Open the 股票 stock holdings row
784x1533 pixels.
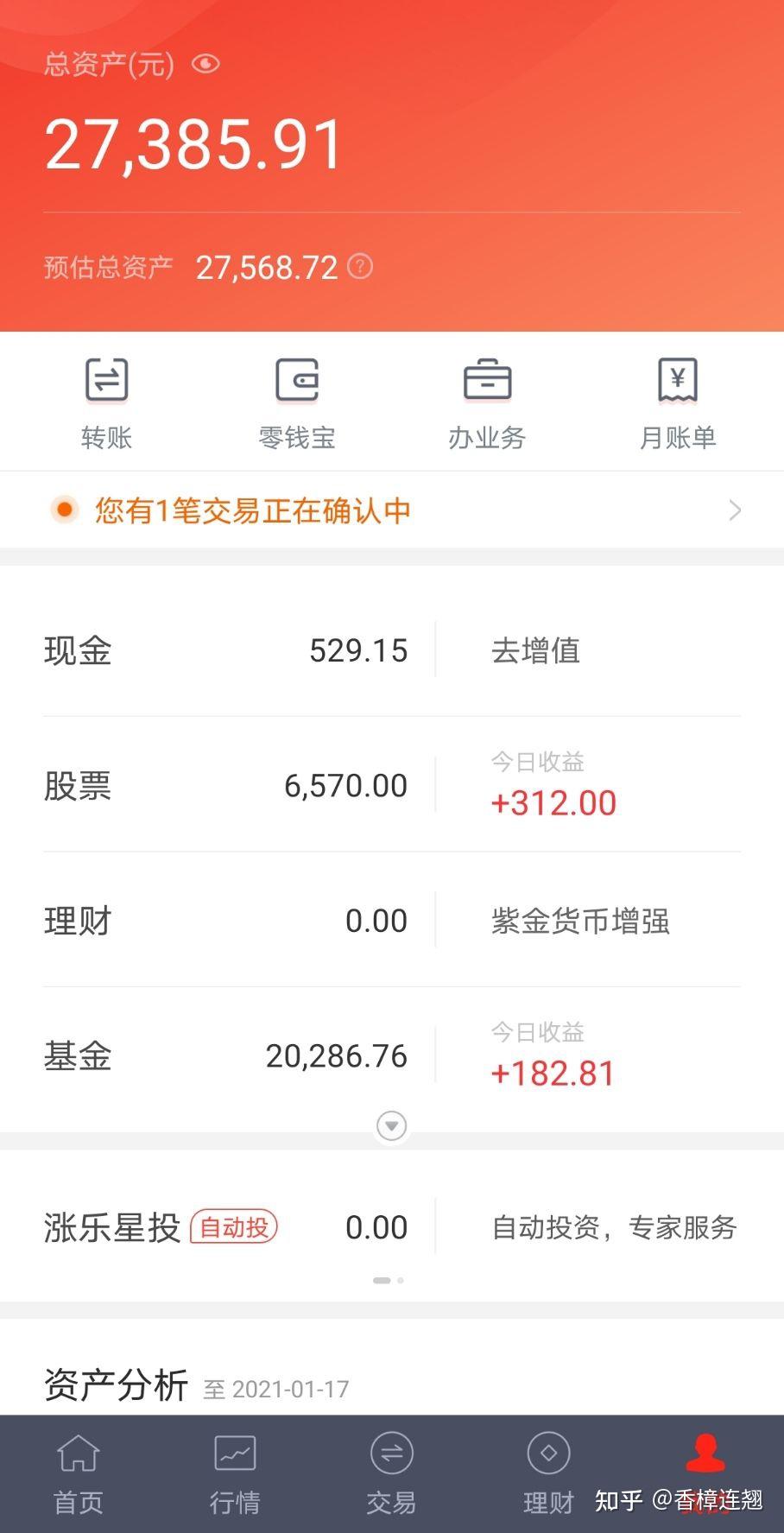pyautogui.click(x=224, y=786)
